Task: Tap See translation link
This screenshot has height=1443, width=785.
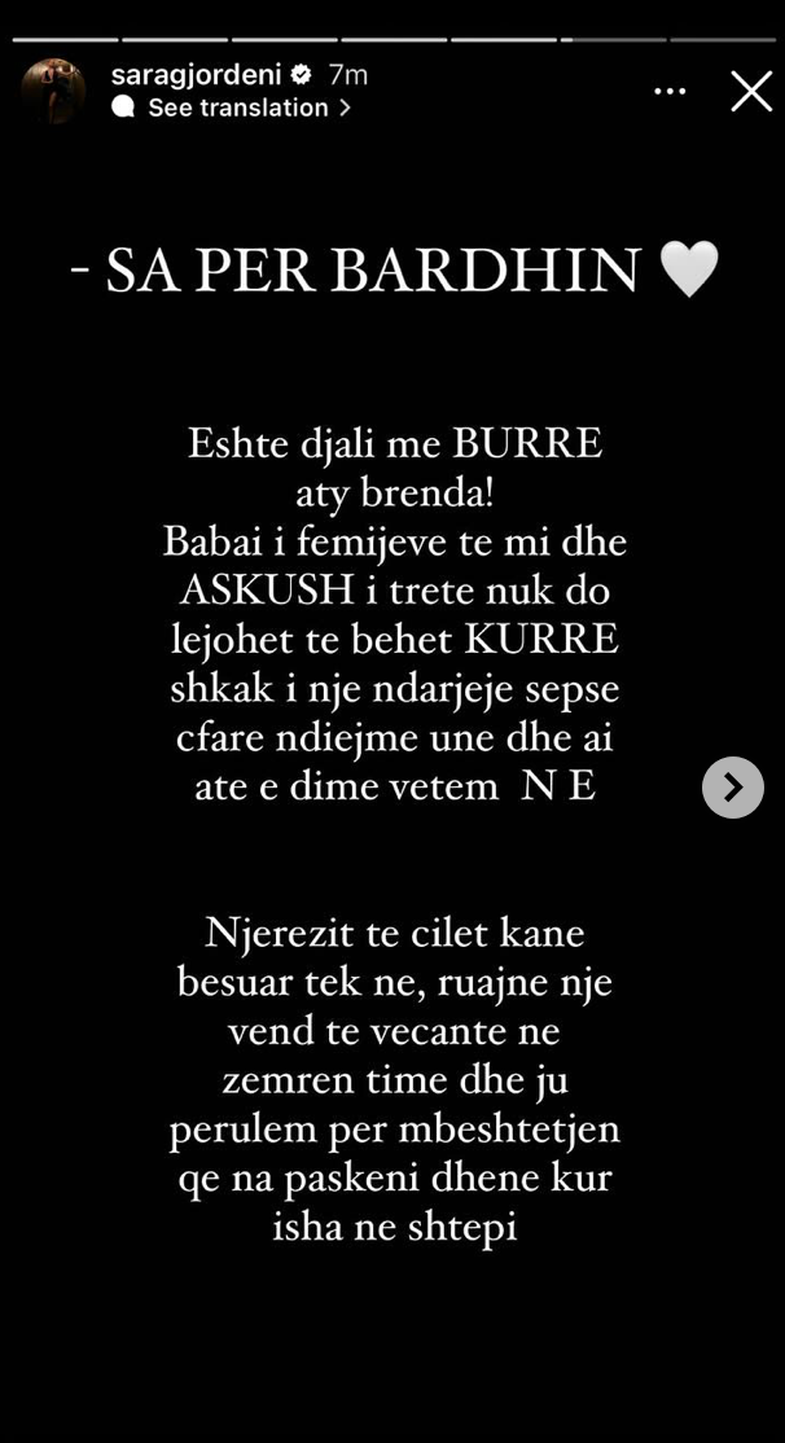Action: tap(238, 108)
